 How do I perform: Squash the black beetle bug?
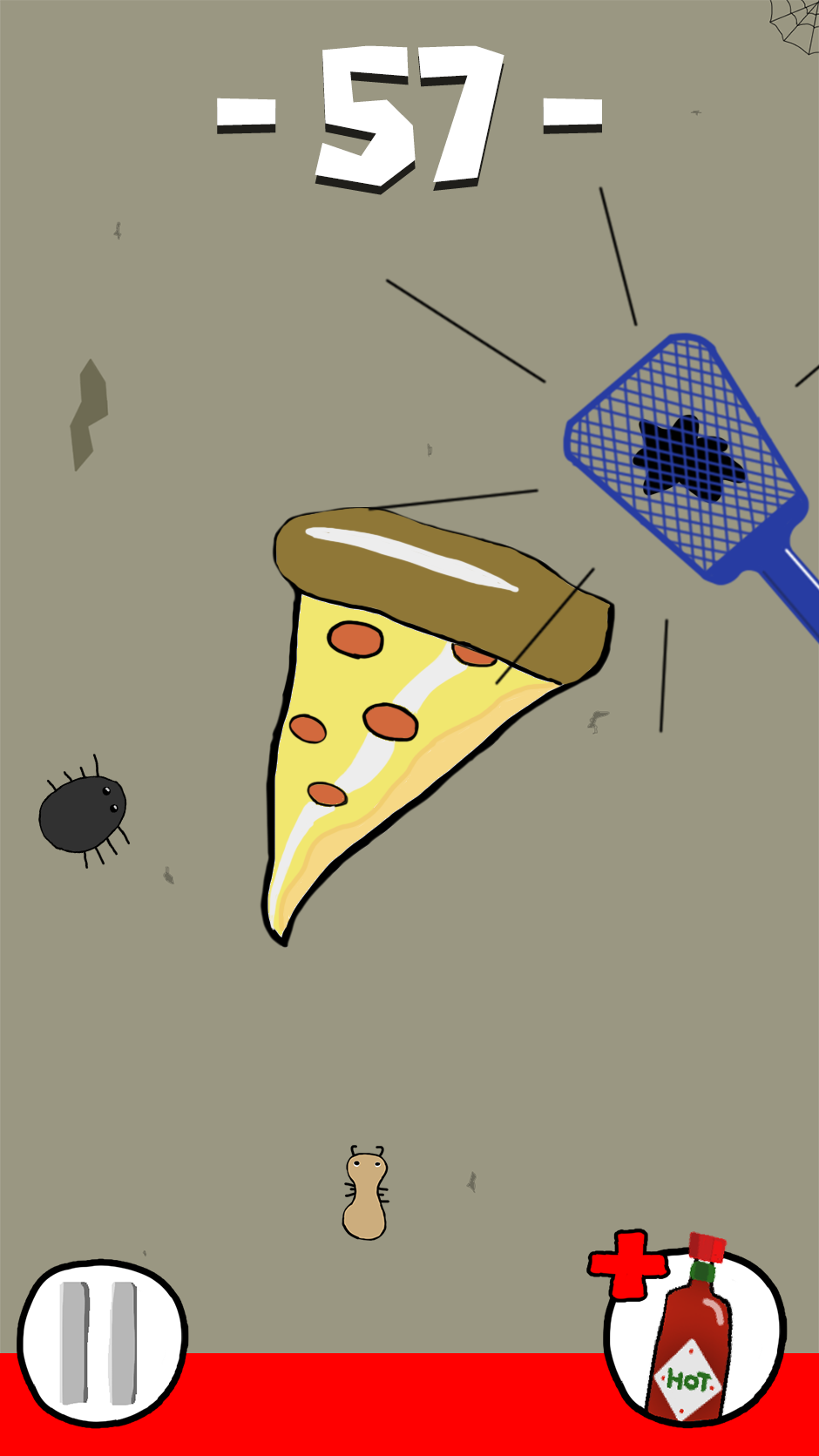pos(83,814)
